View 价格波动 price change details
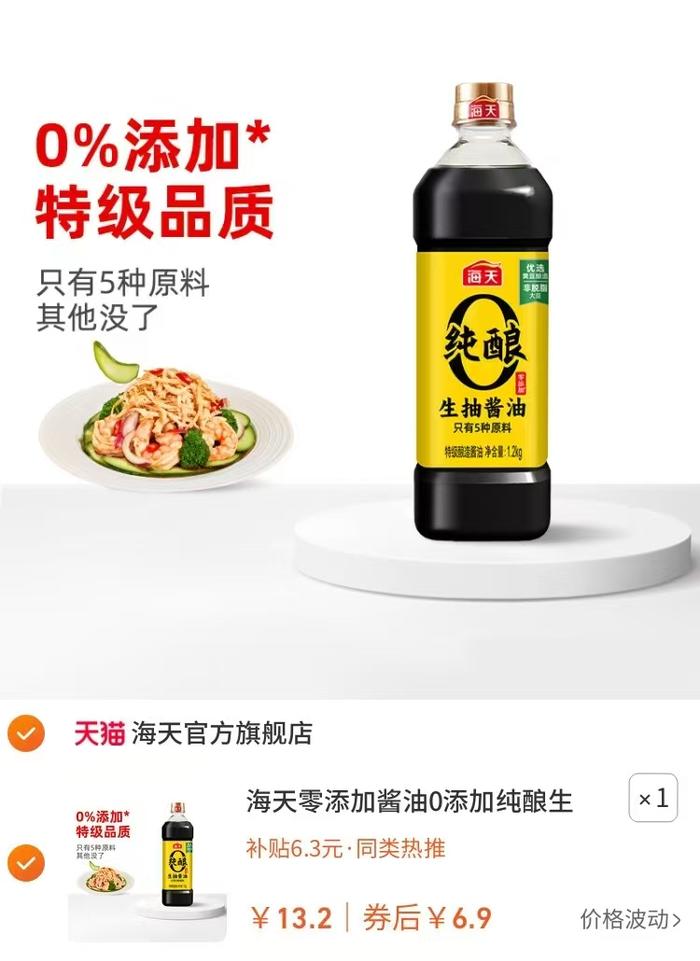The height and width of the screenshot is (961, 700). [630, 919]
